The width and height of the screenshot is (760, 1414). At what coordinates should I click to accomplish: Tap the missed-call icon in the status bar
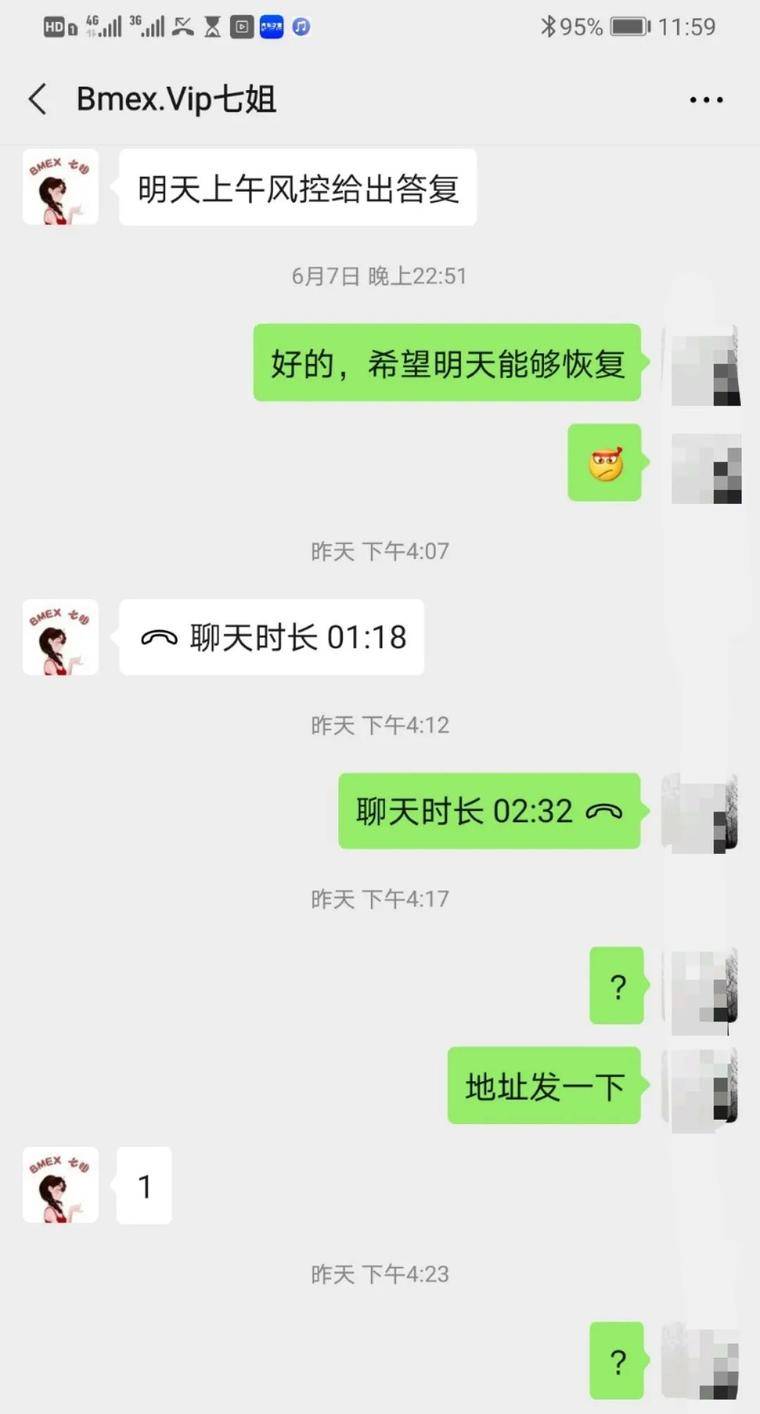pyautogui.click(x=181, y=26)
